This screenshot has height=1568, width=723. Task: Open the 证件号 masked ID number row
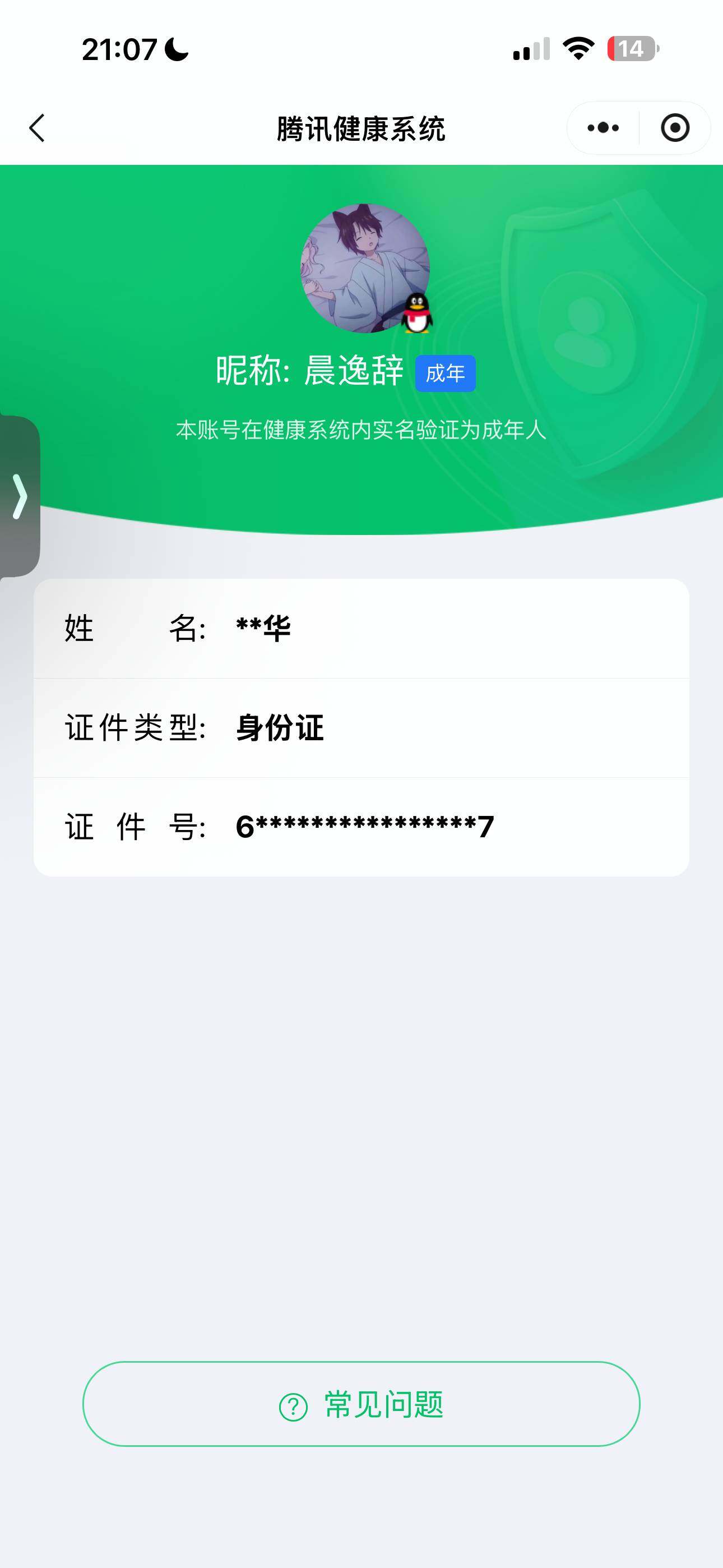pos(361,827)
